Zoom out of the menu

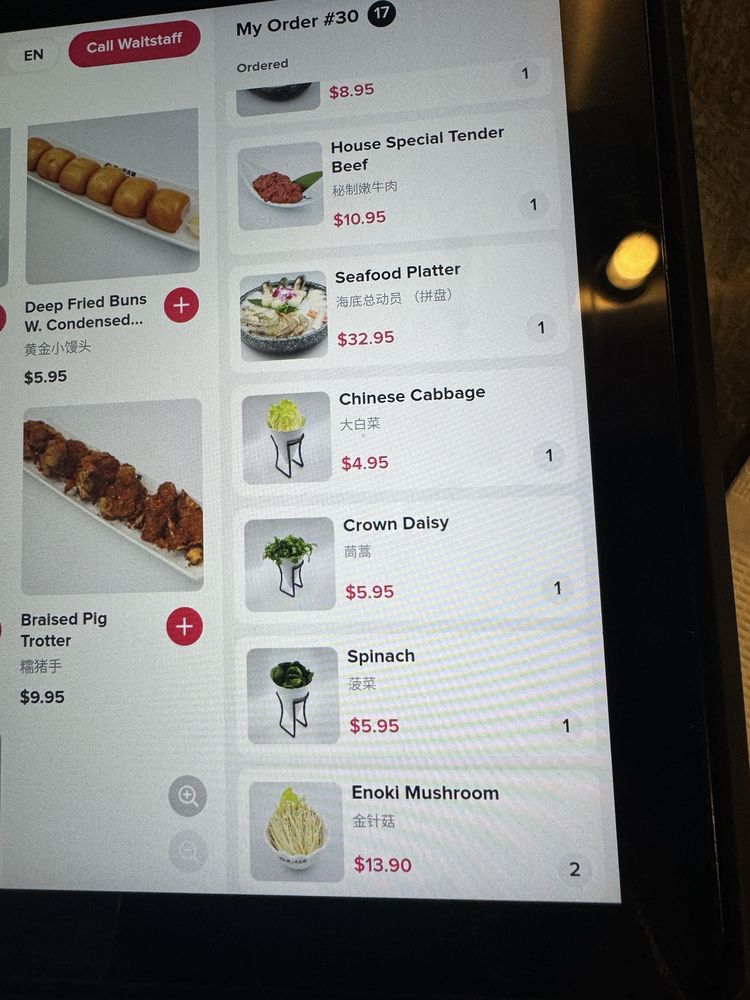[x=188, y=852]
